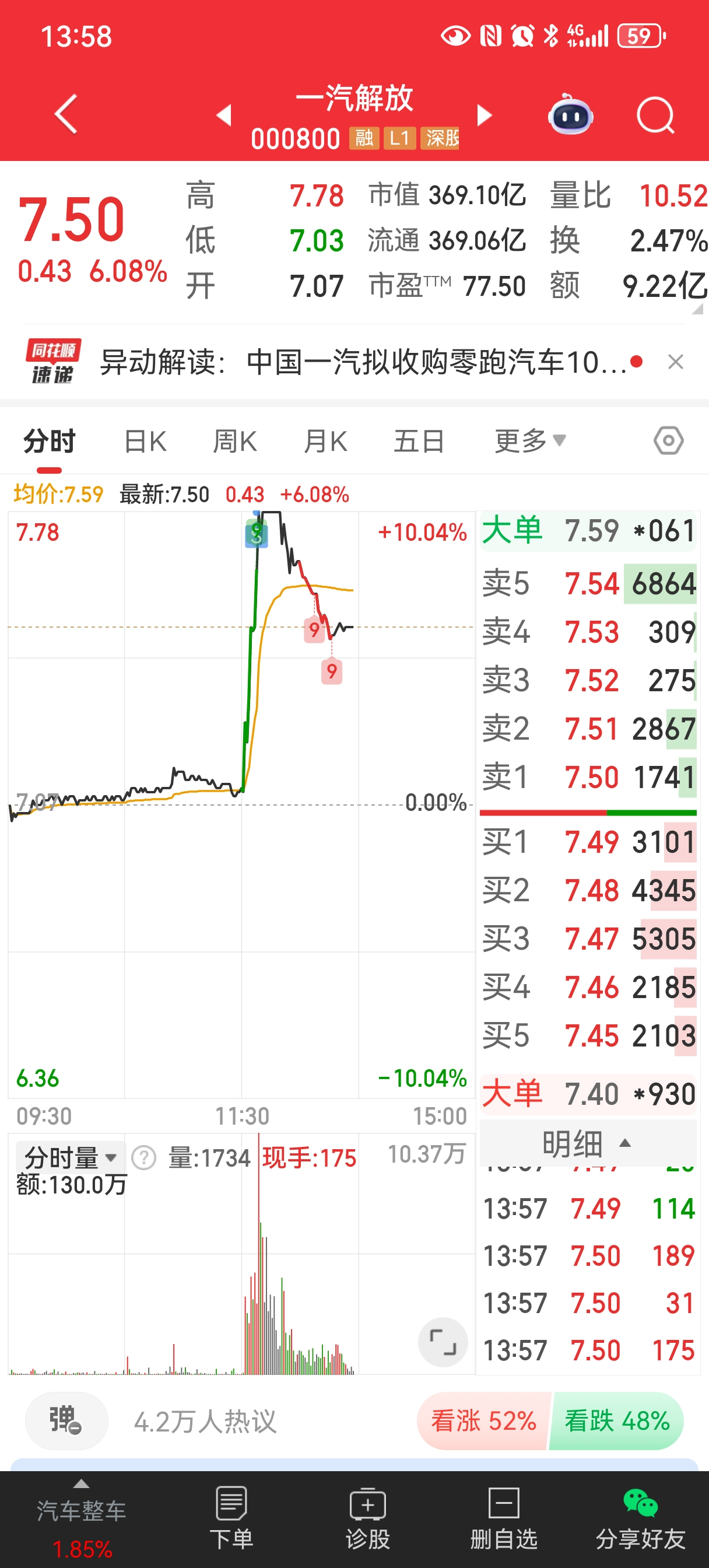Open stock search

[x=655, y=115]
